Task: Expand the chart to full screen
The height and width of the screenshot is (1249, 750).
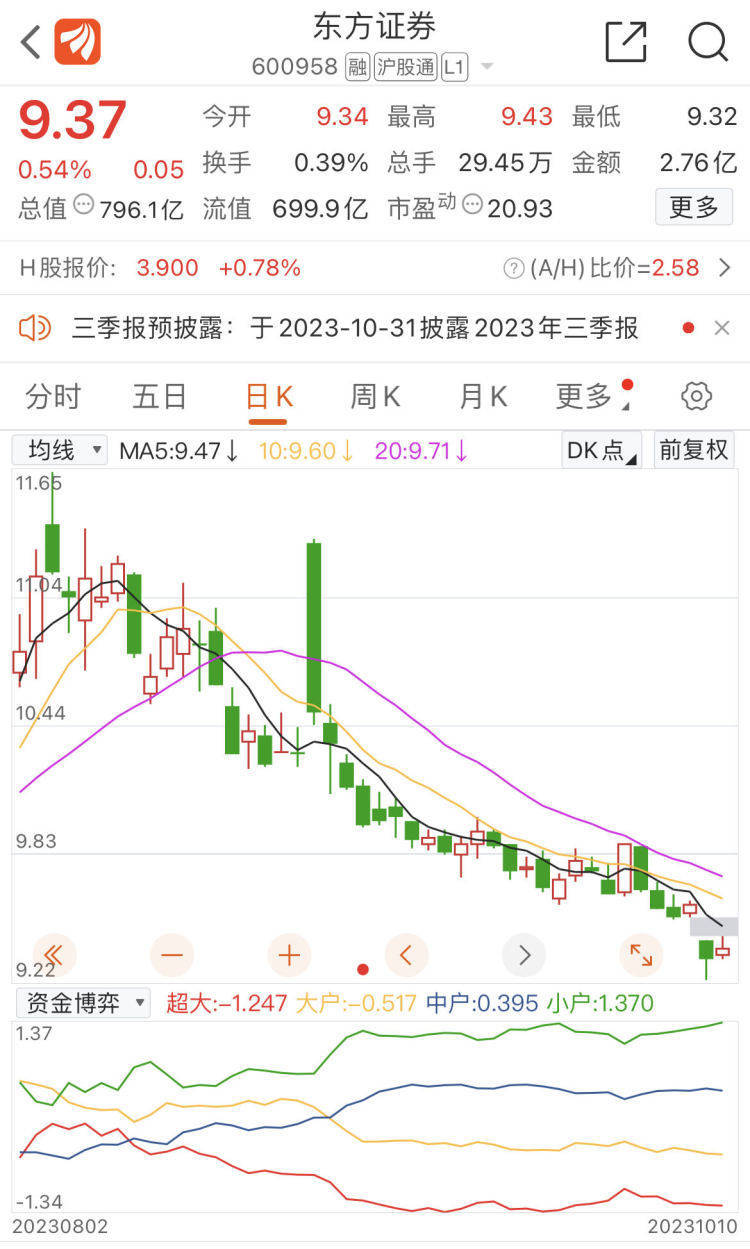Action: pyautogui.click(x=641, y=955)
